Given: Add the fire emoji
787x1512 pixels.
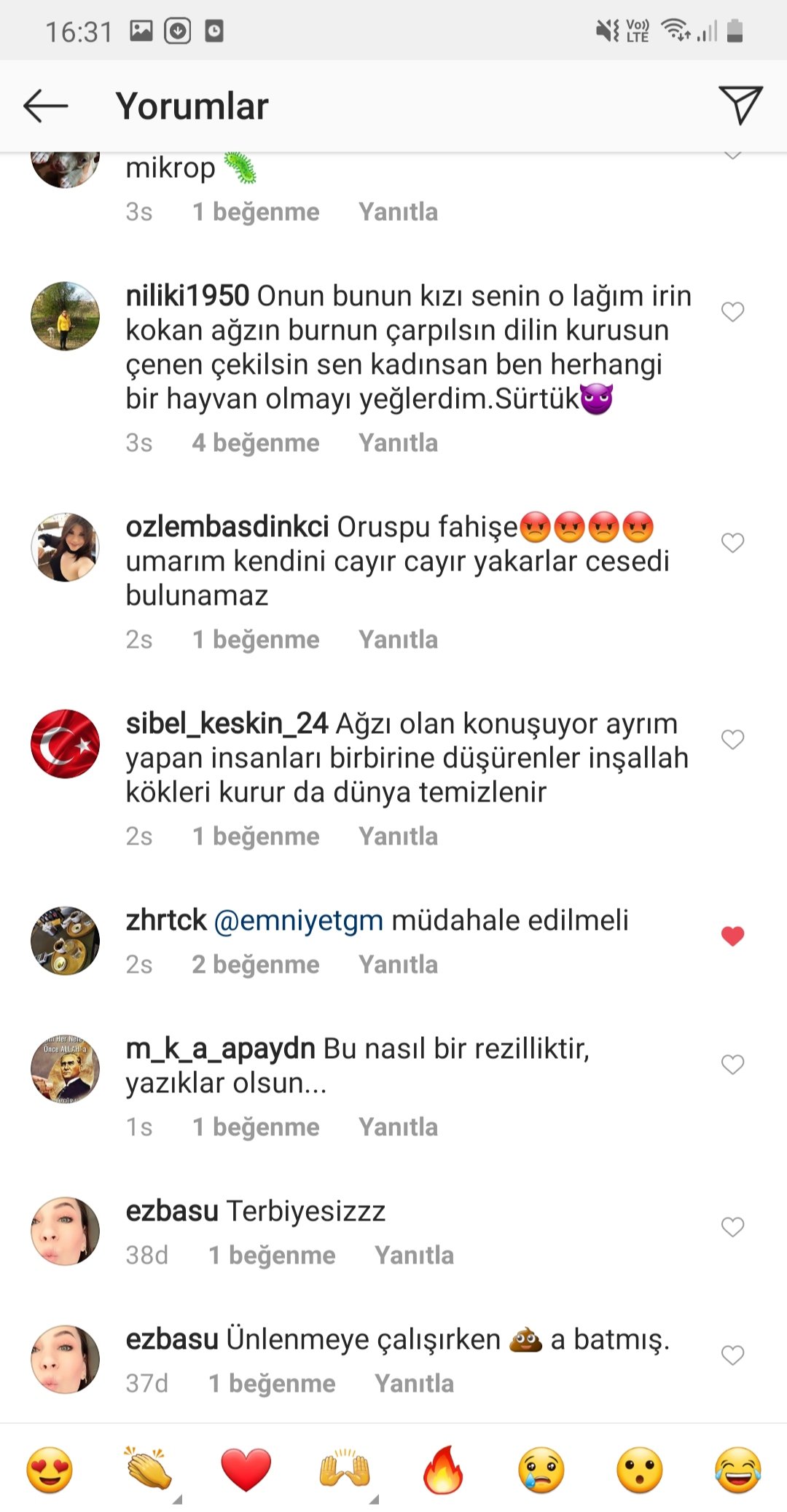Looking at the screenshot, I should tap(443, 1470).
